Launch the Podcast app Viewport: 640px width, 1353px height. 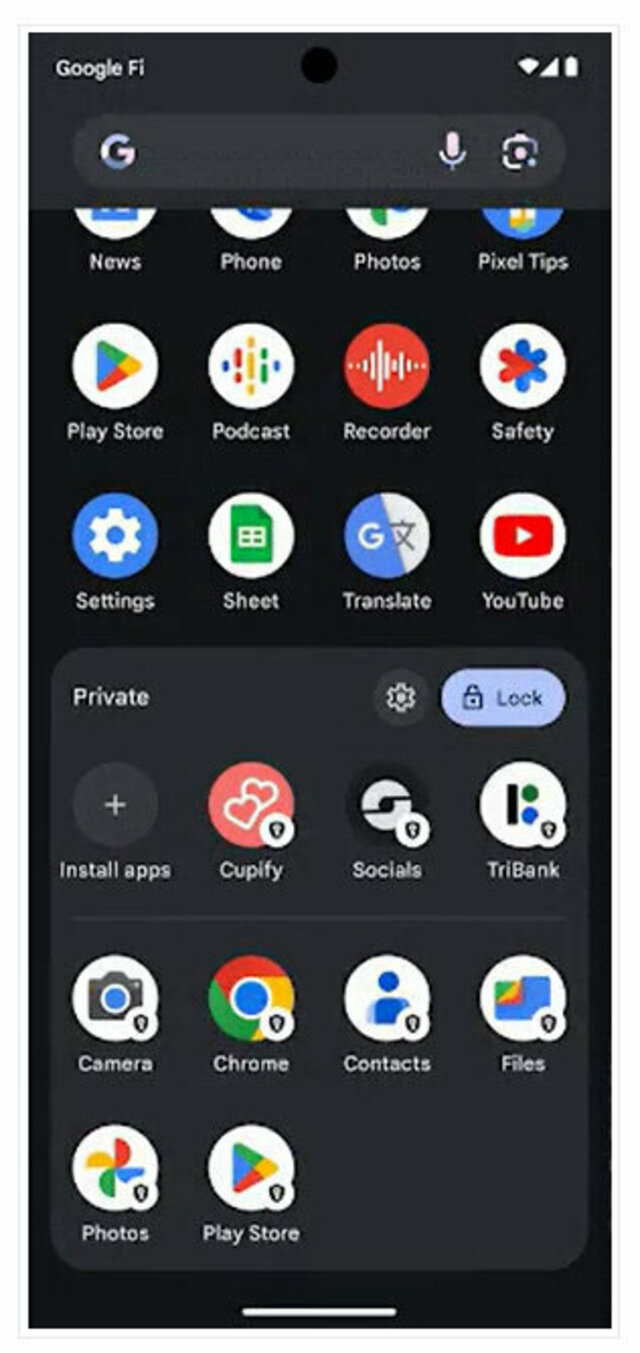tap(251, 366)
